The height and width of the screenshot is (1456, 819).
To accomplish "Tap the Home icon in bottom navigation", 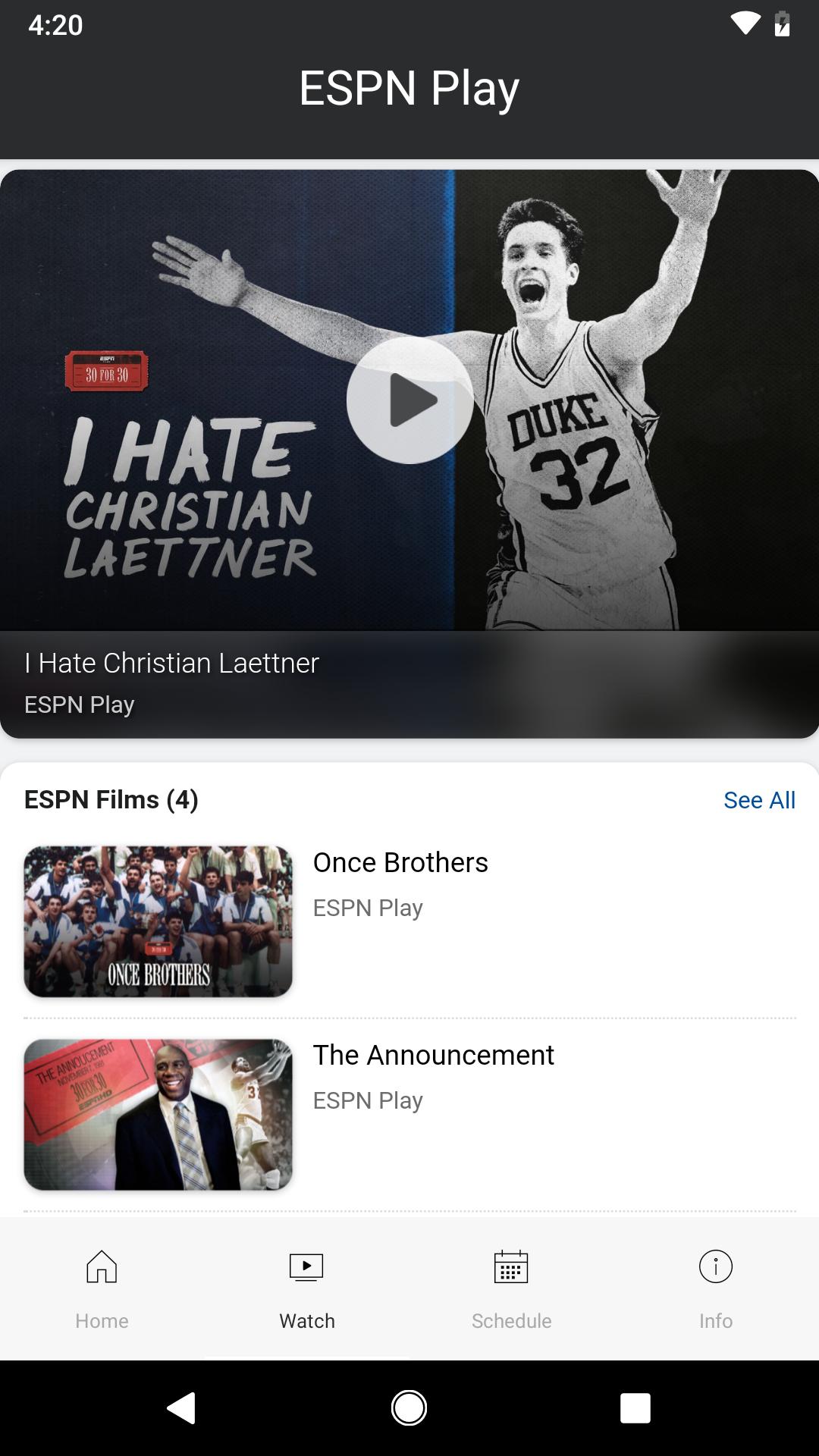I will (x=102, y=1266).
